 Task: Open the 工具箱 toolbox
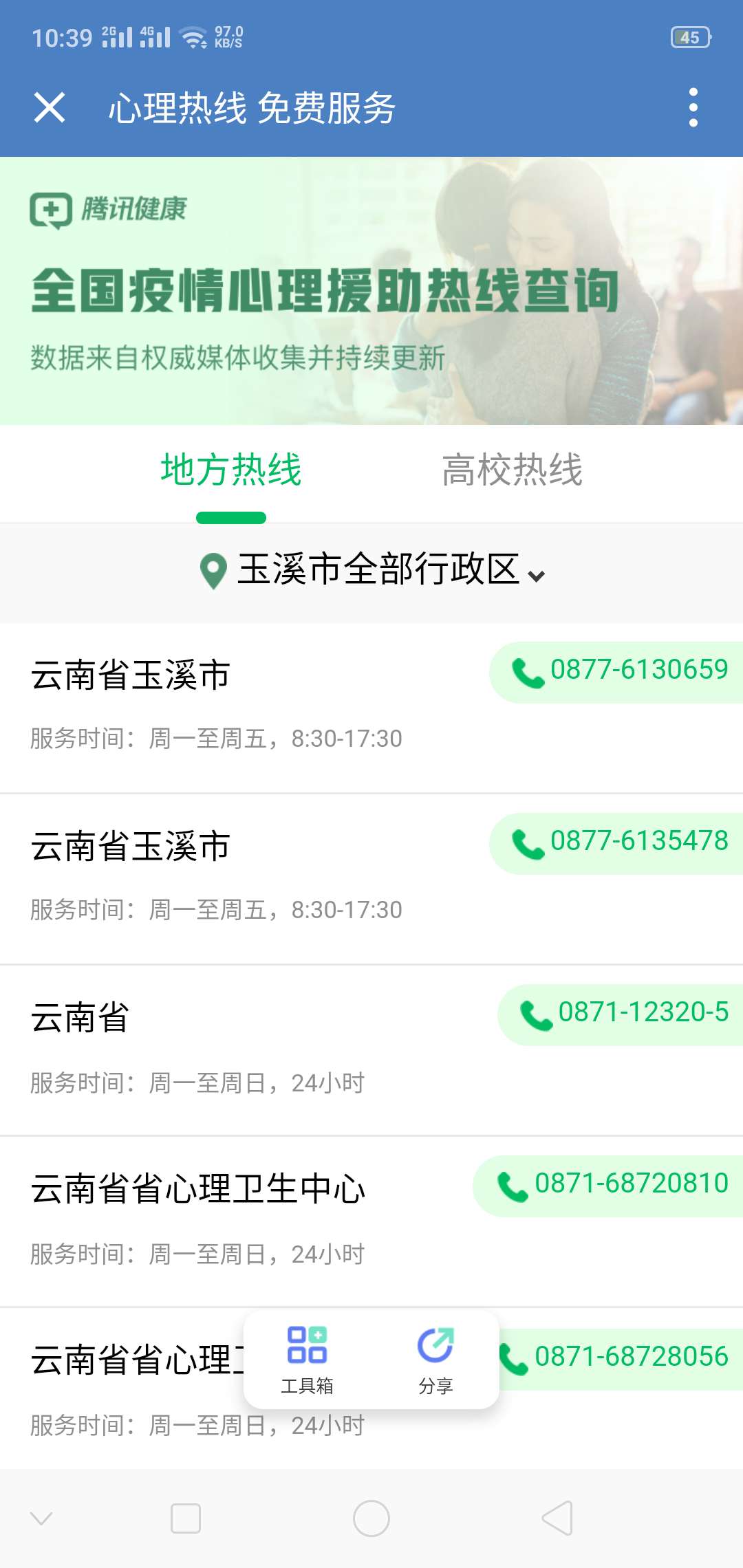(307, 1359)
